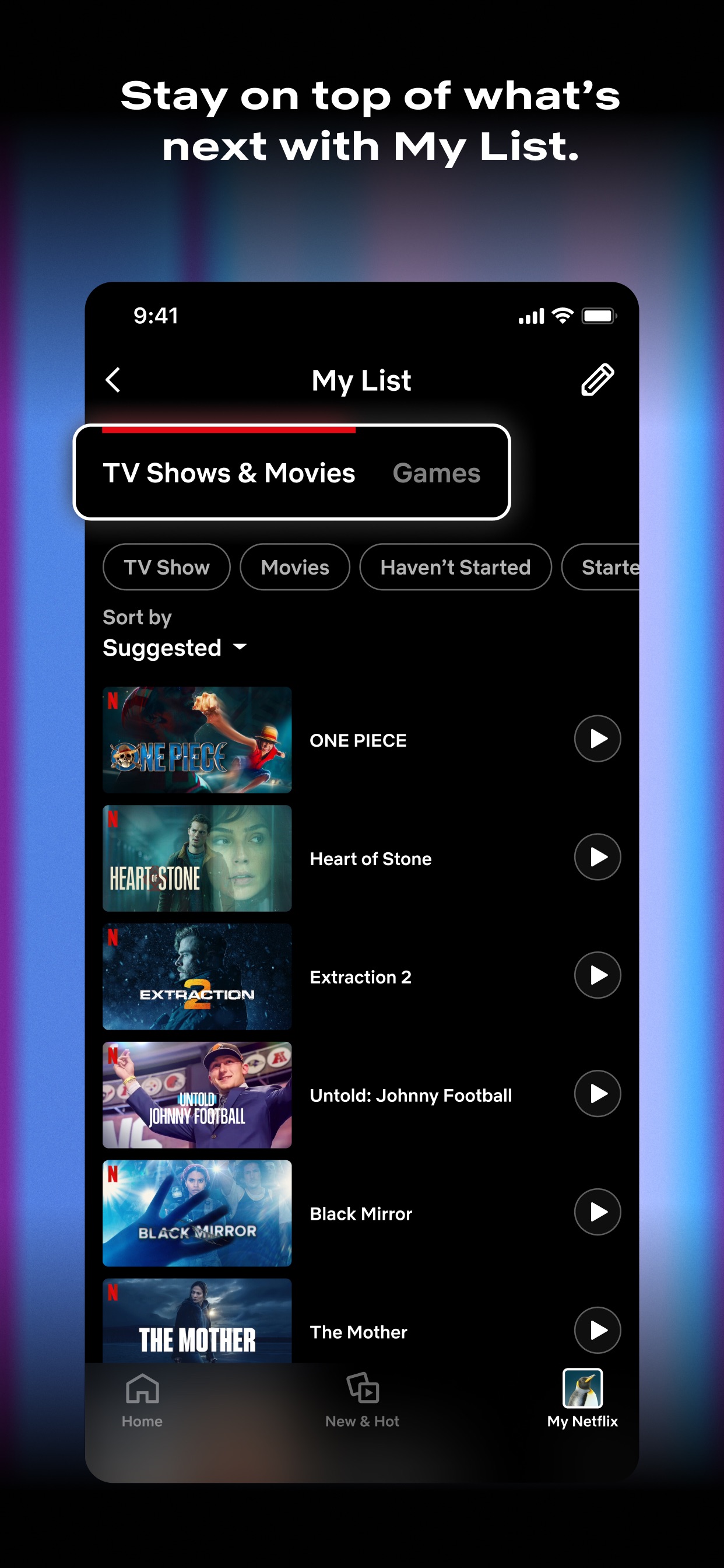Toggle the Haven't Started filter
This screenshot has height=1568, width=724.
point(455,566)
